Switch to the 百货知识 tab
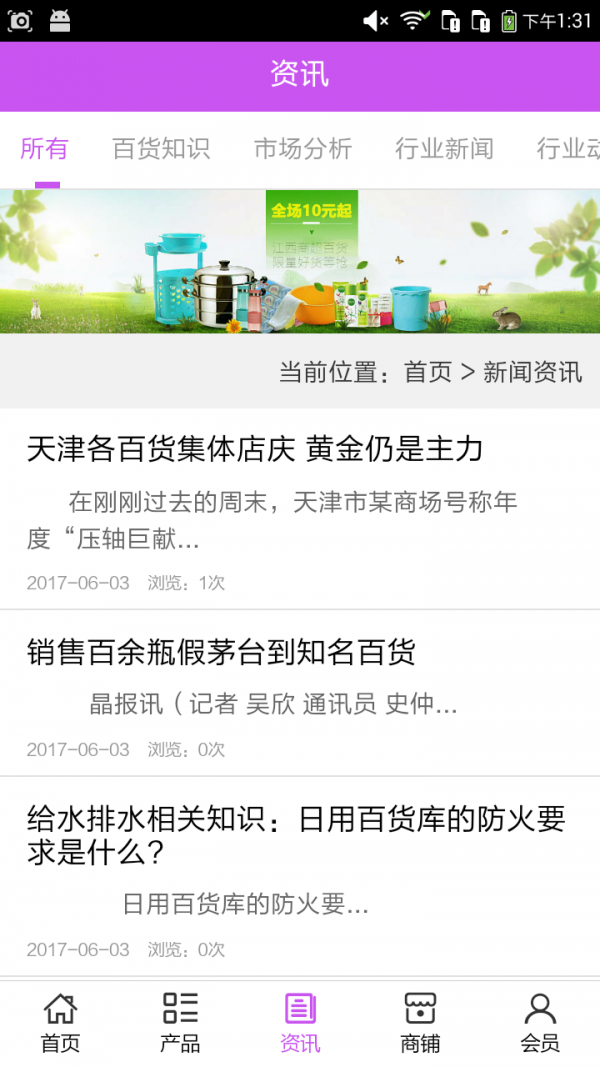The width and height of the screenshot is (600, 1067). (x=161, y=149)
